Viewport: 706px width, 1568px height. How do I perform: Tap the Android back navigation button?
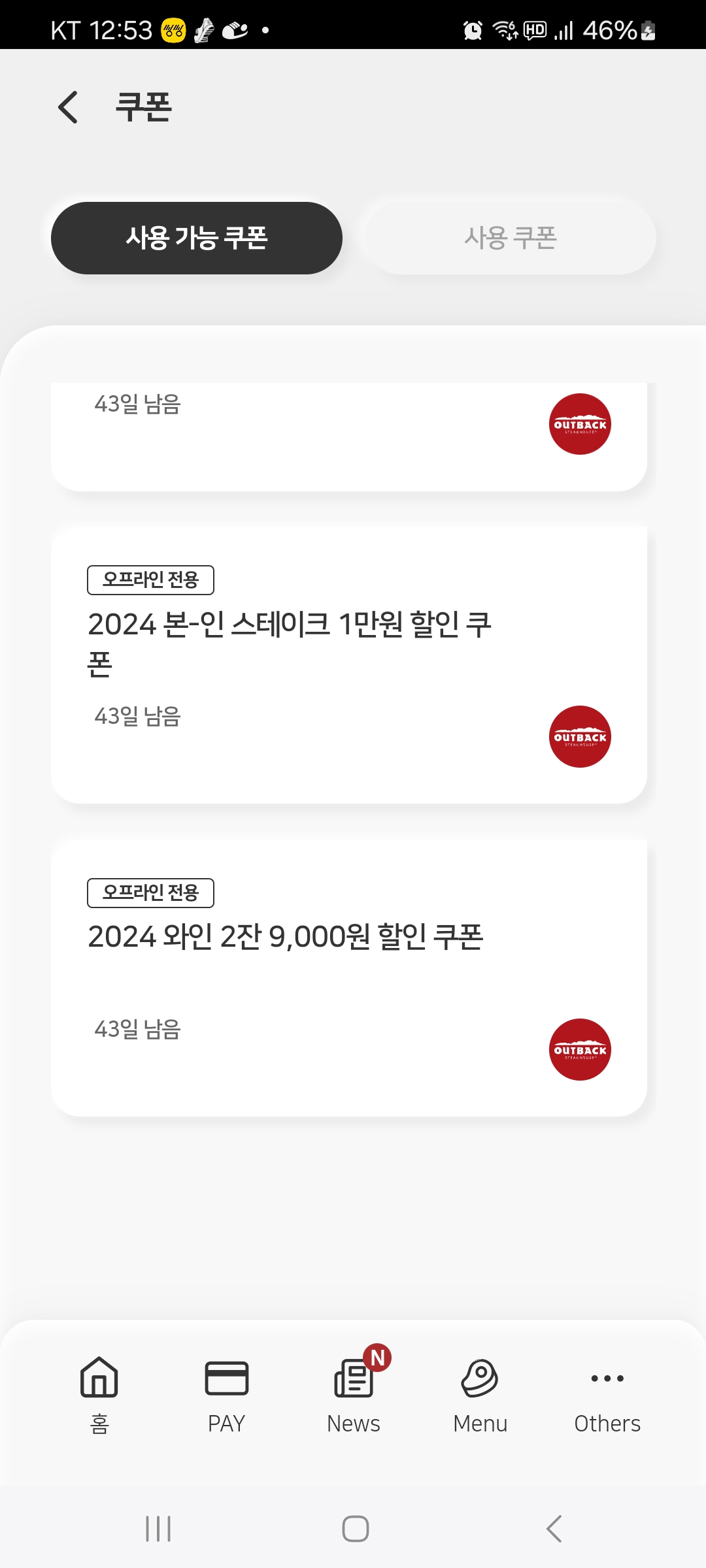point(552,1527)
